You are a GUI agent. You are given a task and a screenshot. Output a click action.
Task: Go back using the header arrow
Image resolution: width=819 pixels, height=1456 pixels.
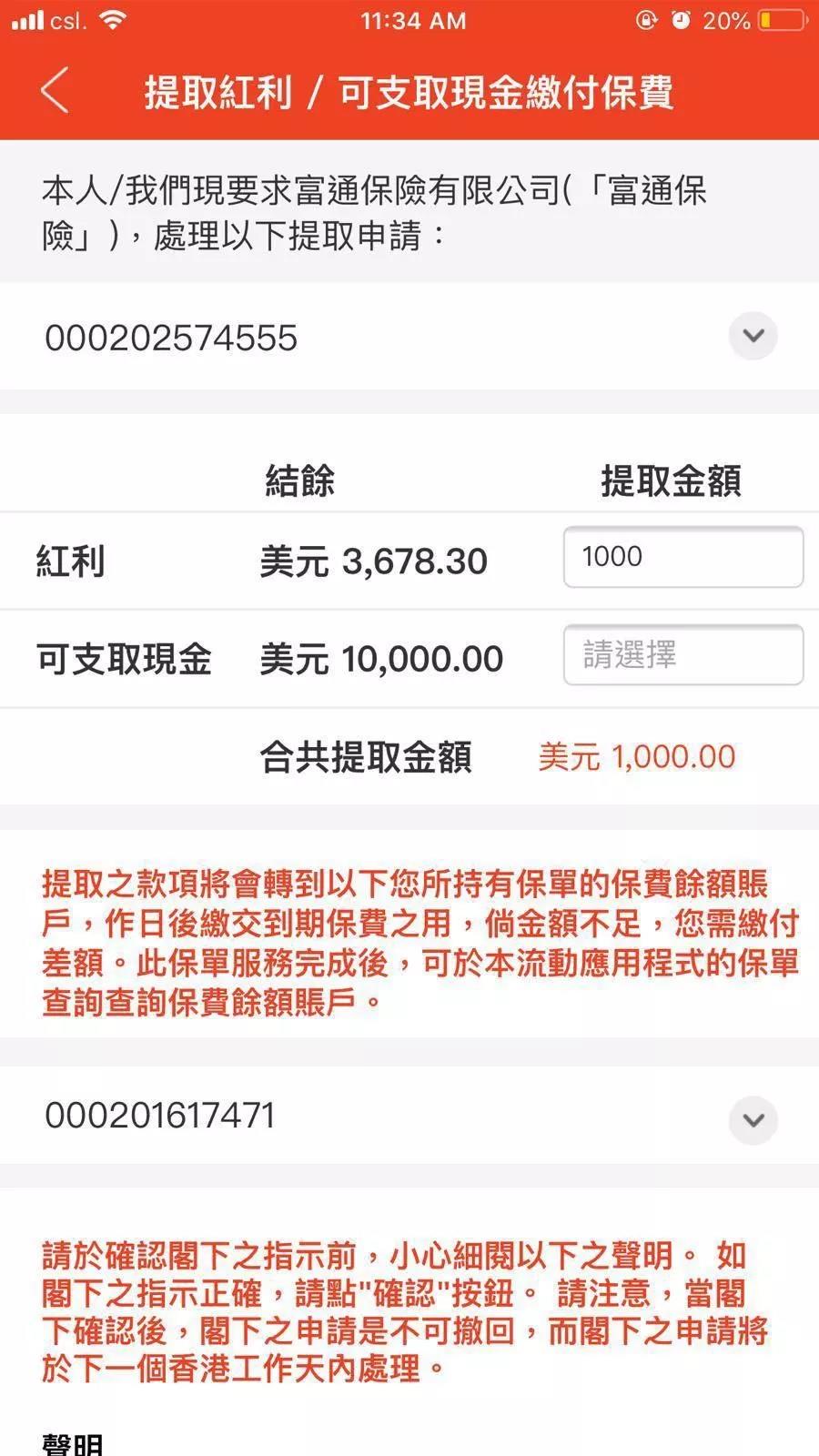(x=55, y=91)
